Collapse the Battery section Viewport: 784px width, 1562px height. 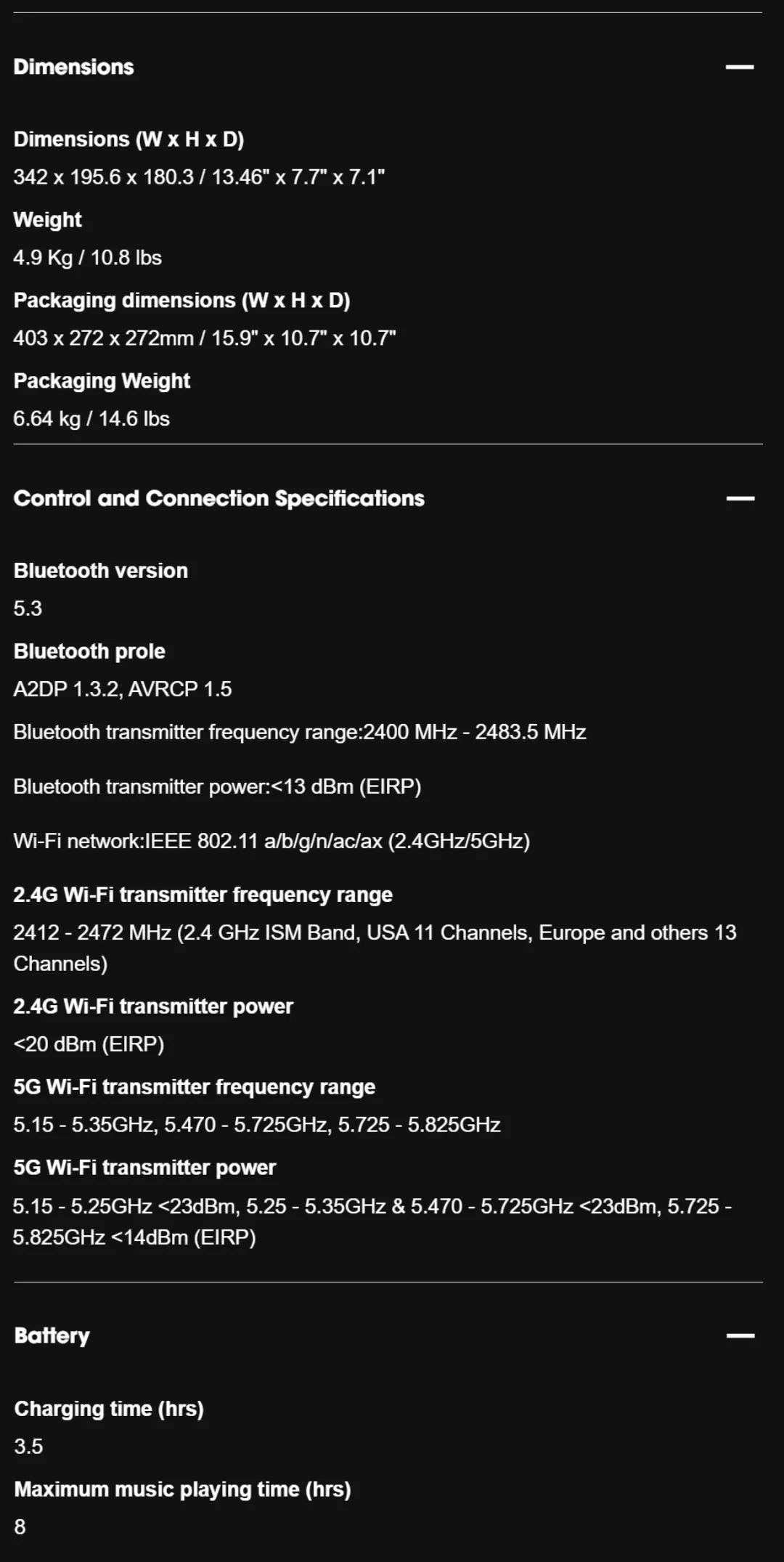coord(740,1335)
